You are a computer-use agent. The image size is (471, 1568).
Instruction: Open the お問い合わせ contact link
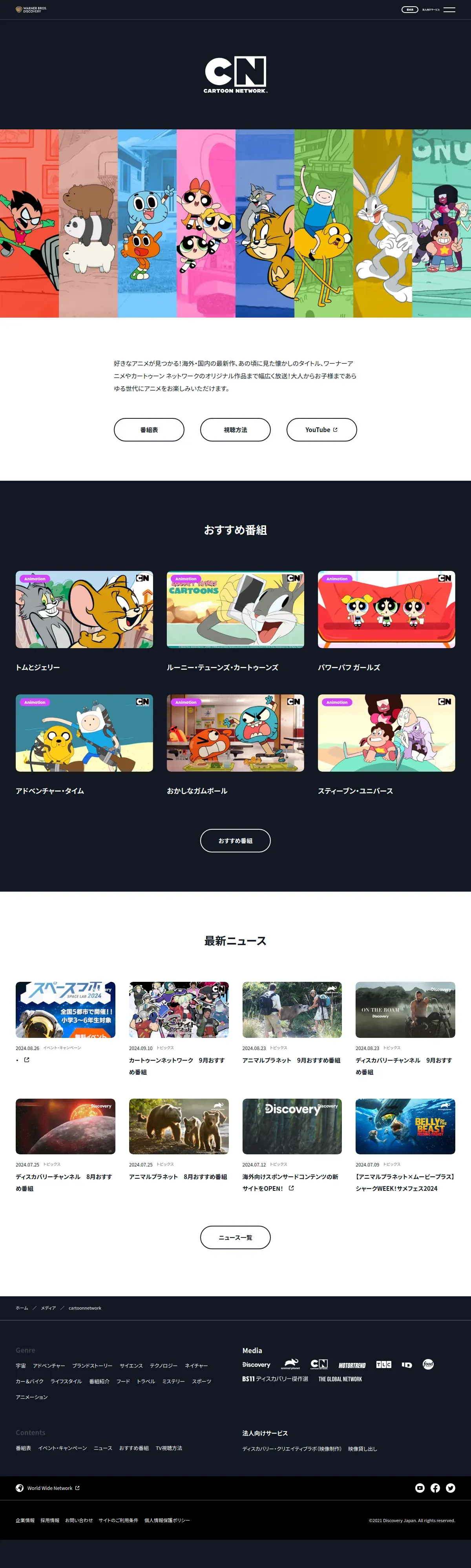click(79, 1521)
